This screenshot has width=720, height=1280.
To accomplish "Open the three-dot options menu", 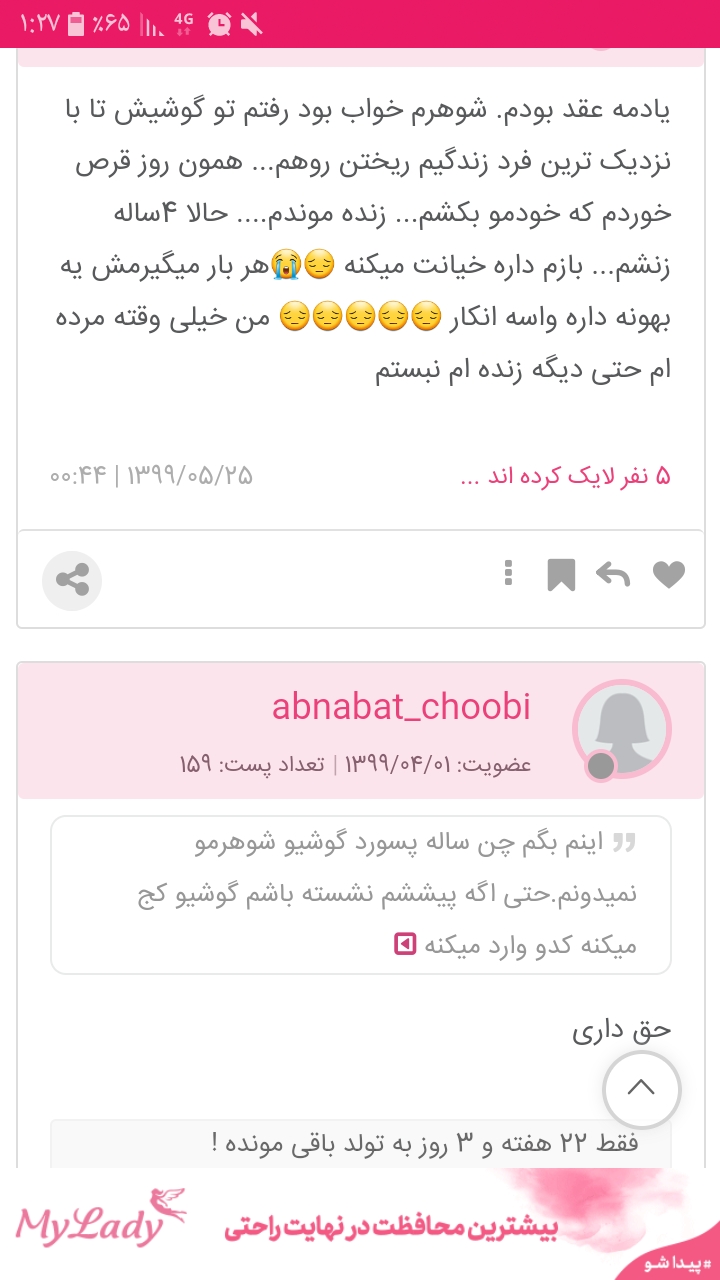I will coord(509,574).
